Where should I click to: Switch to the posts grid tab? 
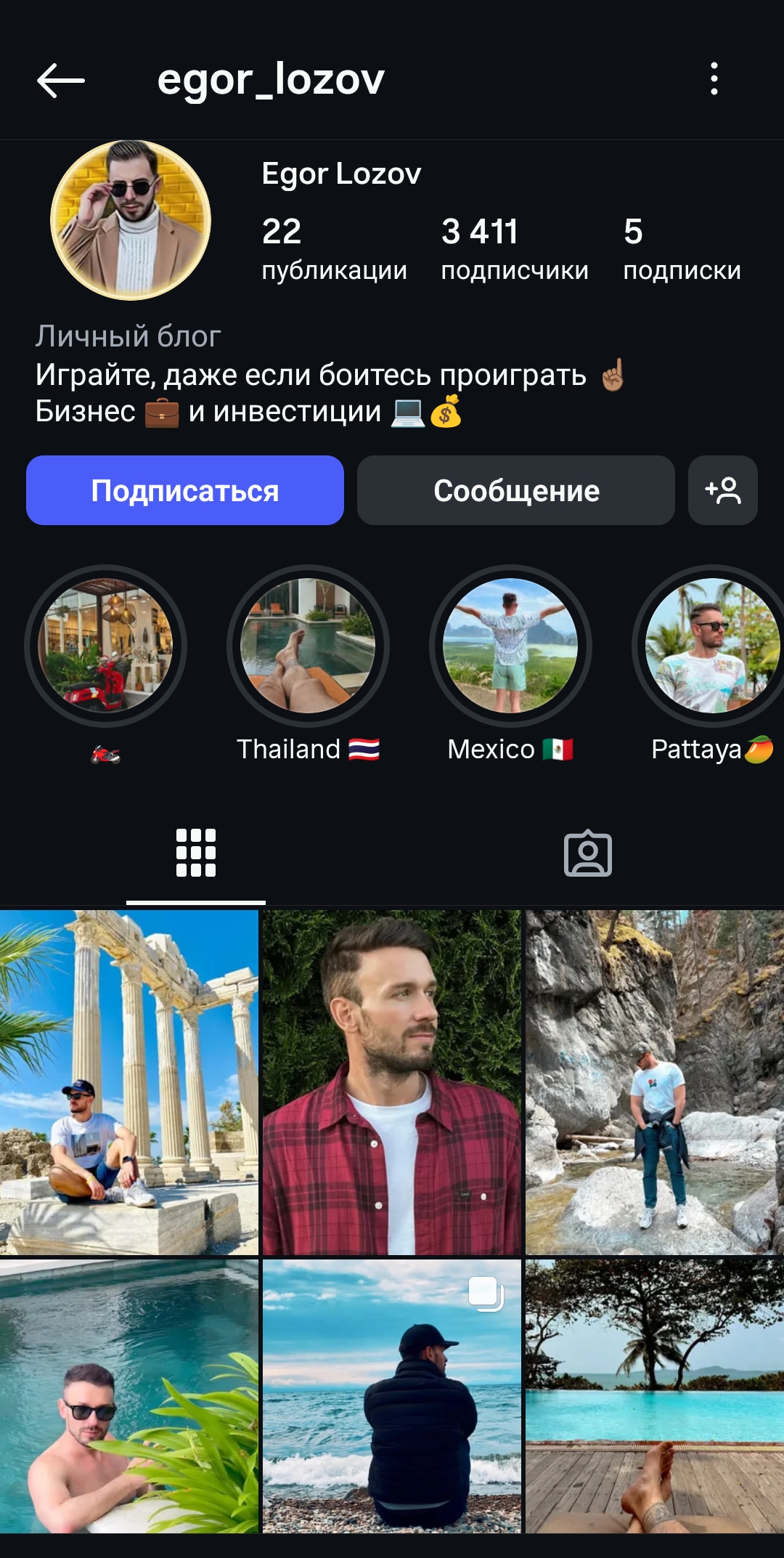coord(196,853)
